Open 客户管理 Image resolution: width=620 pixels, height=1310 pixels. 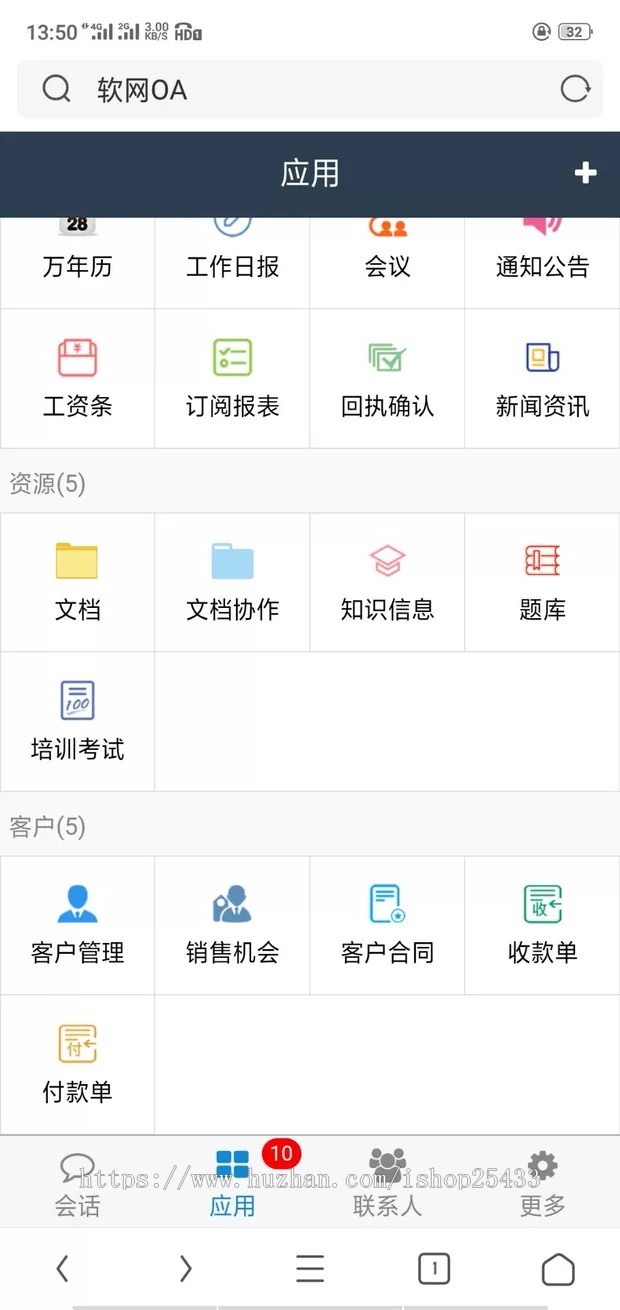[77, 925]
